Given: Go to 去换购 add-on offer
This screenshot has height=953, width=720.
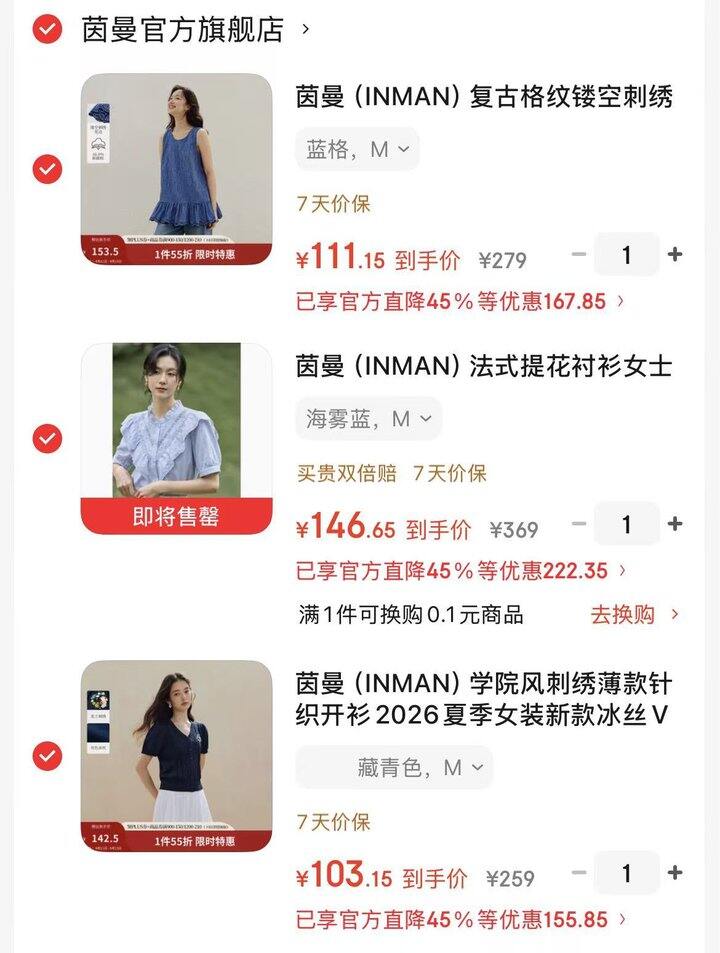Looking at the screenshot, I should pyautogui.click(x=634, y=614).
